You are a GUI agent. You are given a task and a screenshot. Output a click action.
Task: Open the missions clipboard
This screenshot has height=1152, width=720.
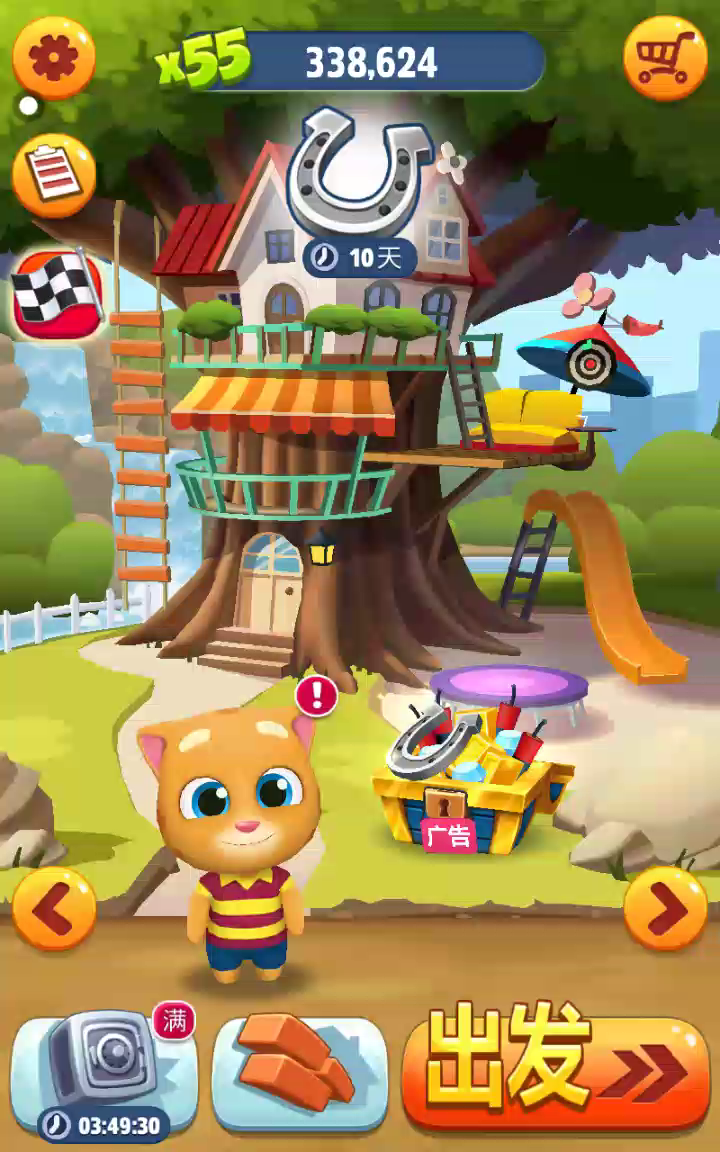point(53,175)
